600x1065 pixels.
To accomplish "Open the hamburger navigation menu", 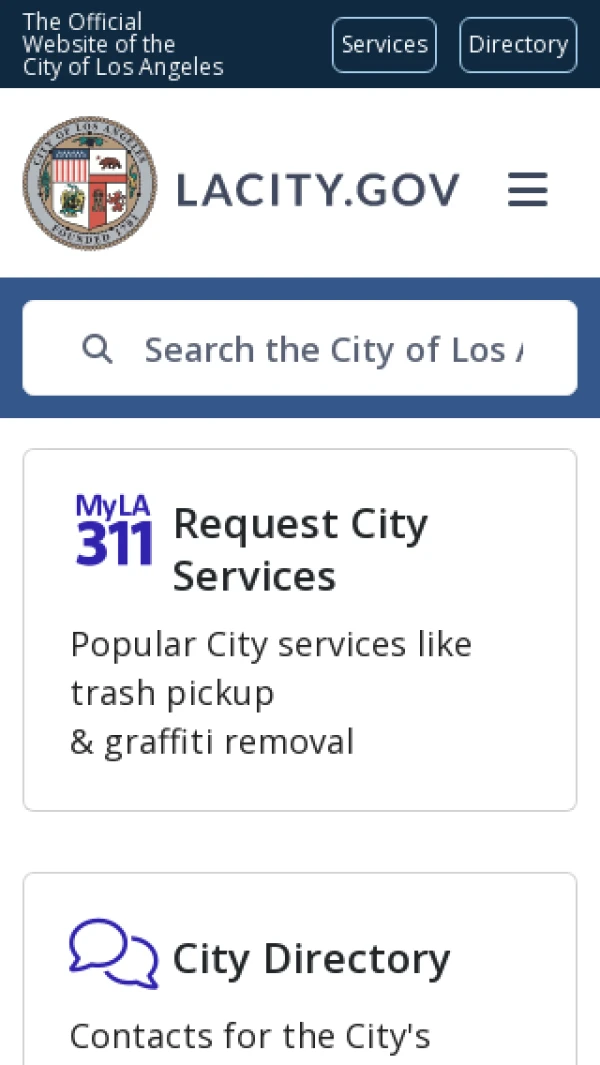I will (527, 189).
